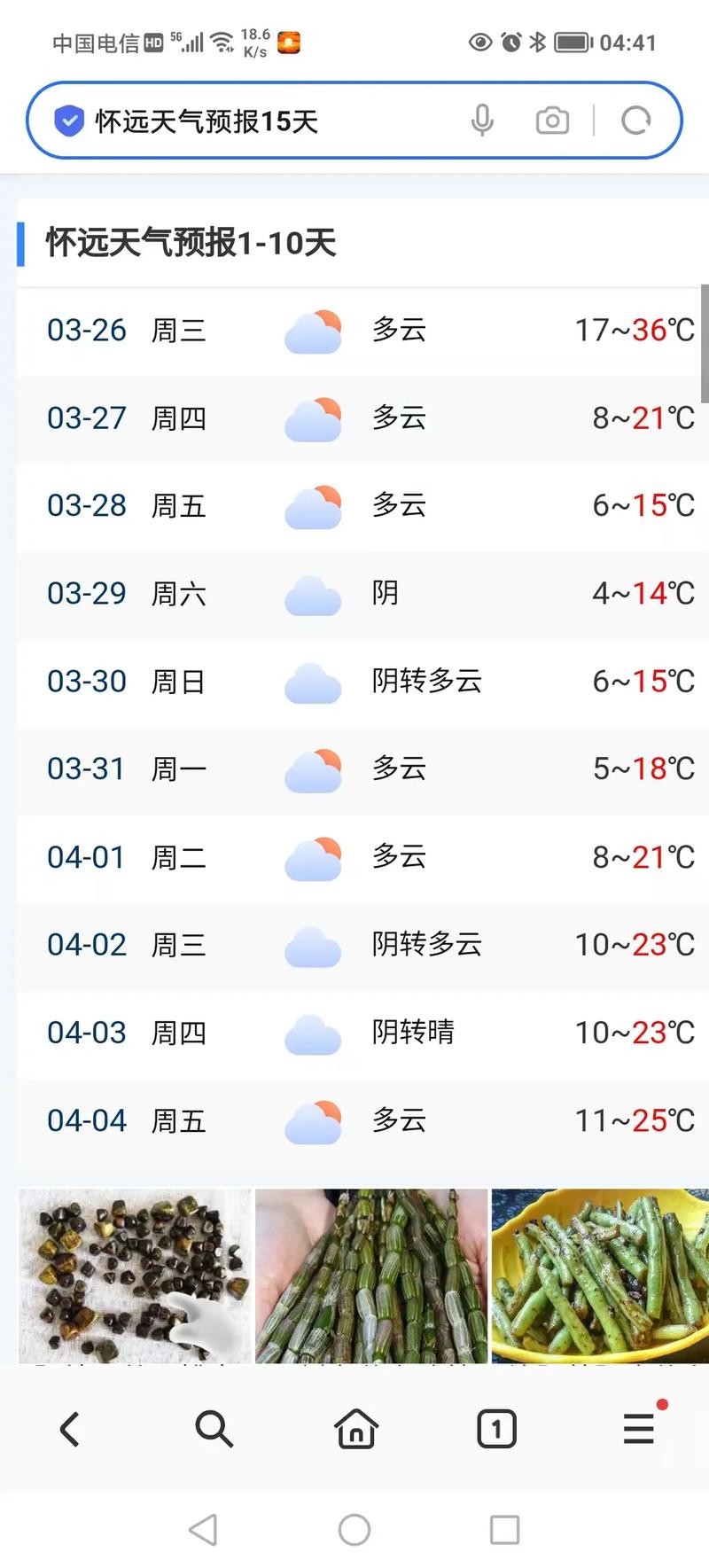
Task: Tap the home icon in bottom navigation
Action: pos(355,1427)
